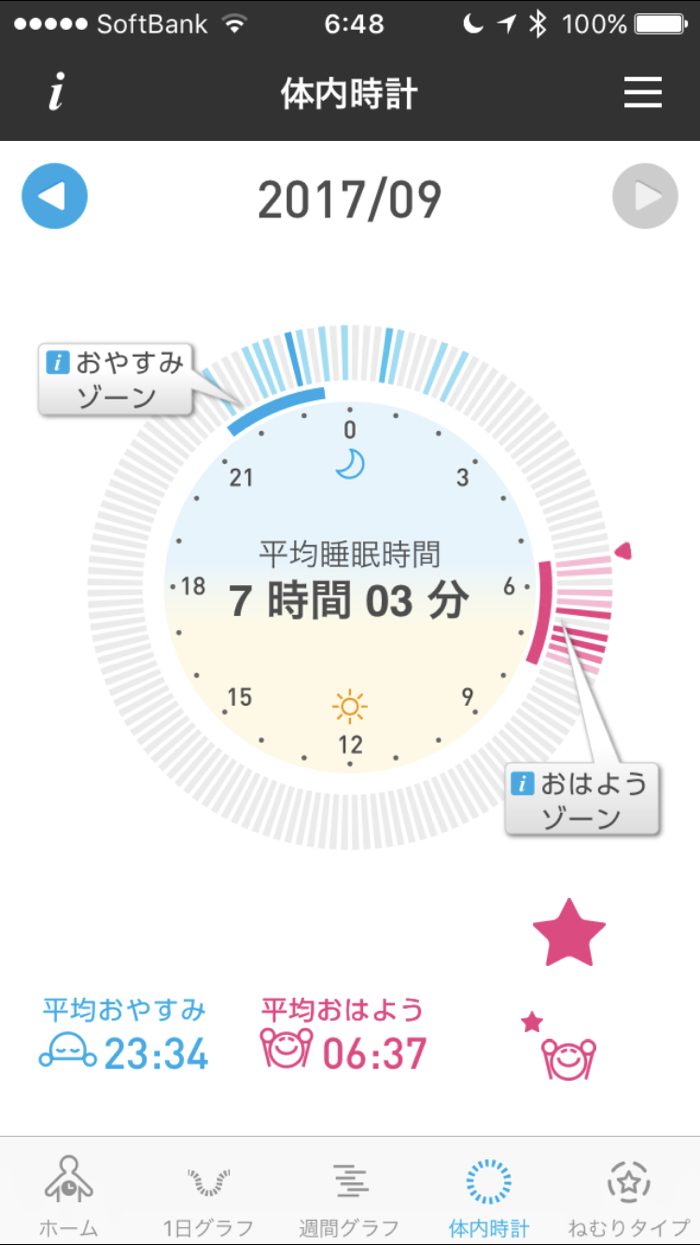Viewport: 700px width, 1245px height.
Task: Open the info icon in the header
Action: coord(57,93)
